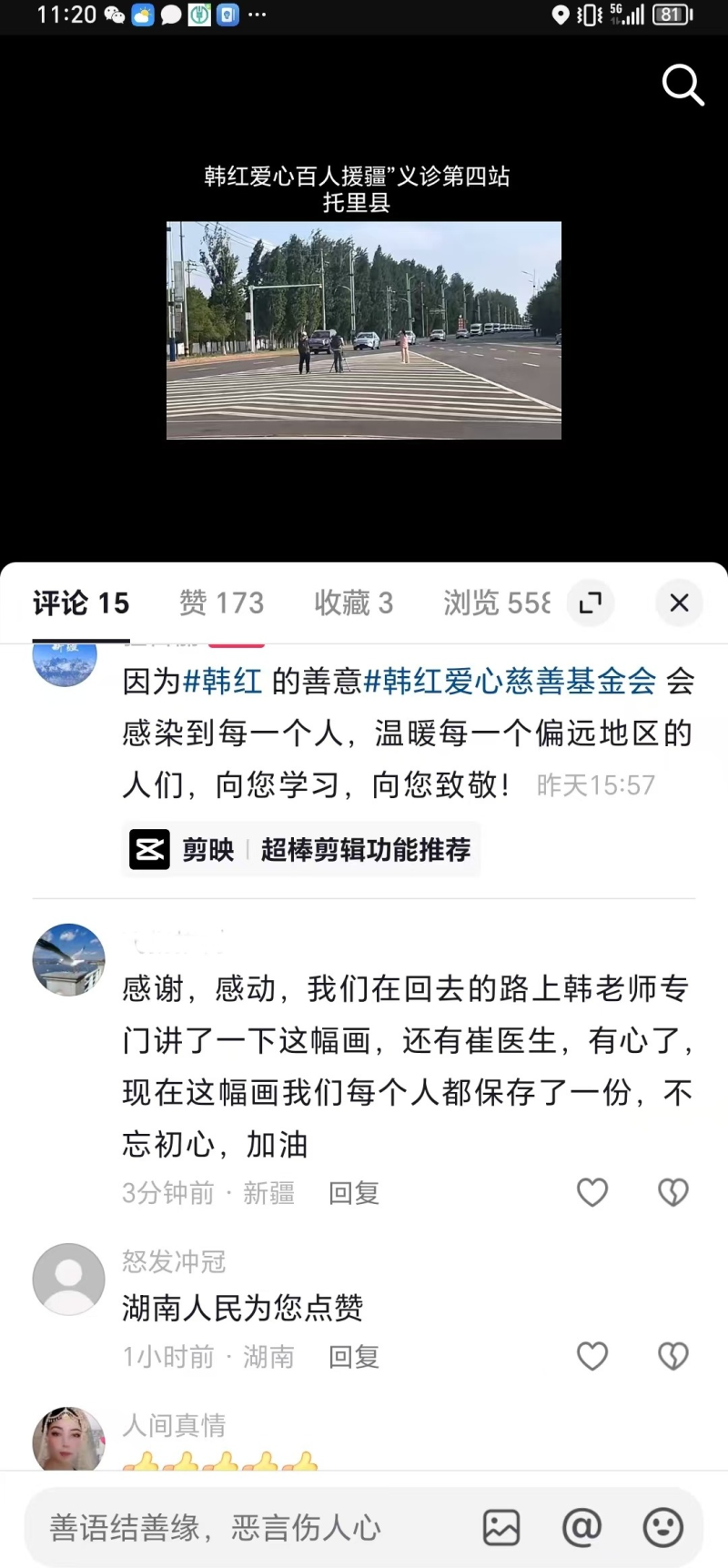Open 剪映 超棒剪辑功能推荐 chip

pos(301,849)
